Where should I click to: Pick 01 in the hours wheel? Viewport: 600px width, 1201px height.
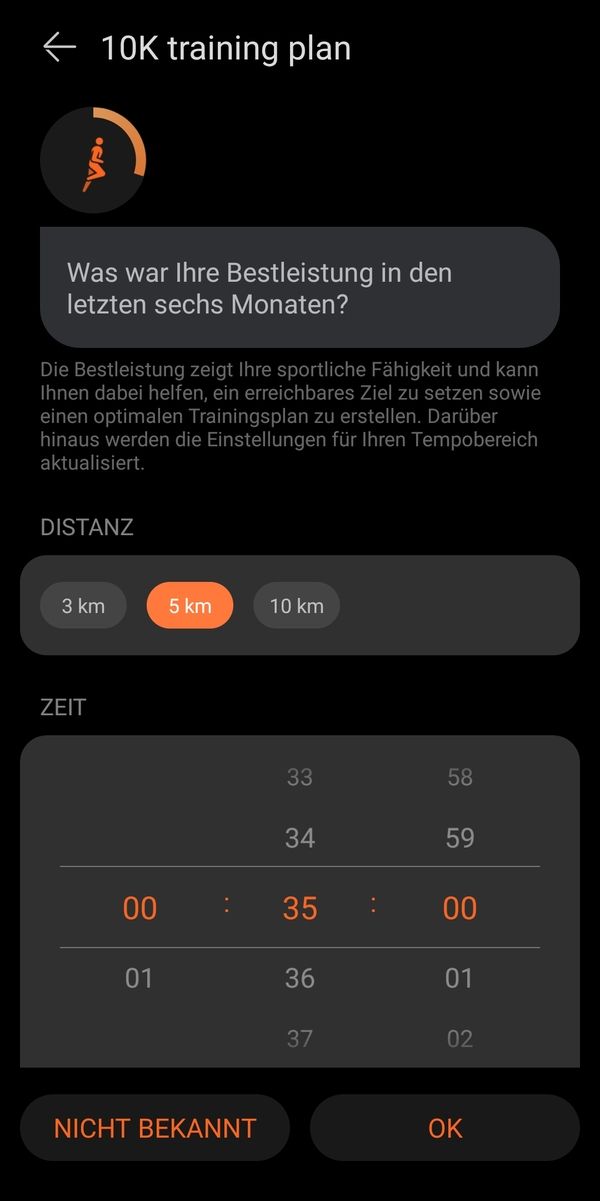(139, 978)
